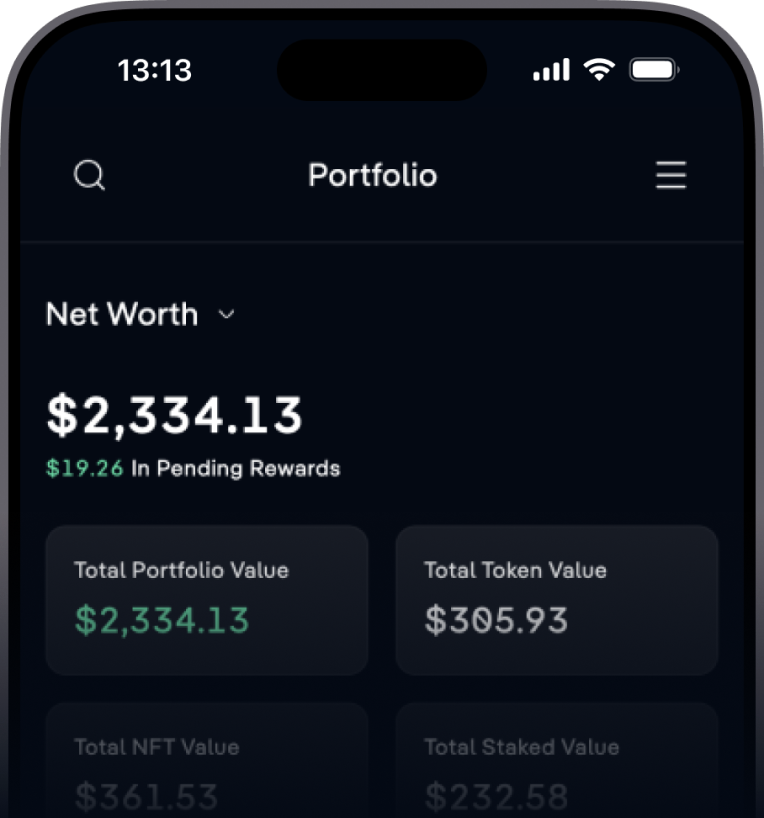Expand the Net Worth dropdown

click(226, 315)
